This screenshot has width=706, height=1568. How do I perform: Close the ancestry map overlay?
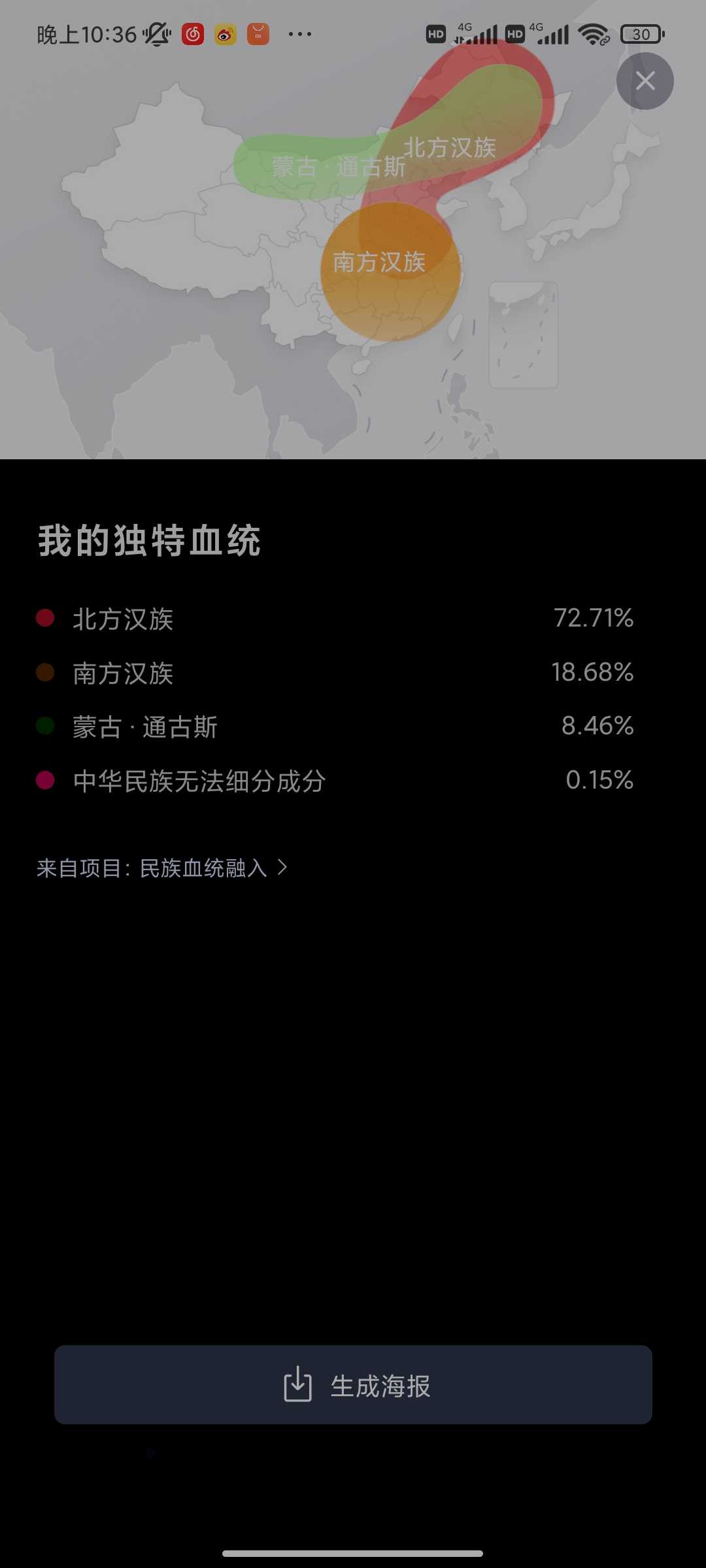click(x=645, y=81)
